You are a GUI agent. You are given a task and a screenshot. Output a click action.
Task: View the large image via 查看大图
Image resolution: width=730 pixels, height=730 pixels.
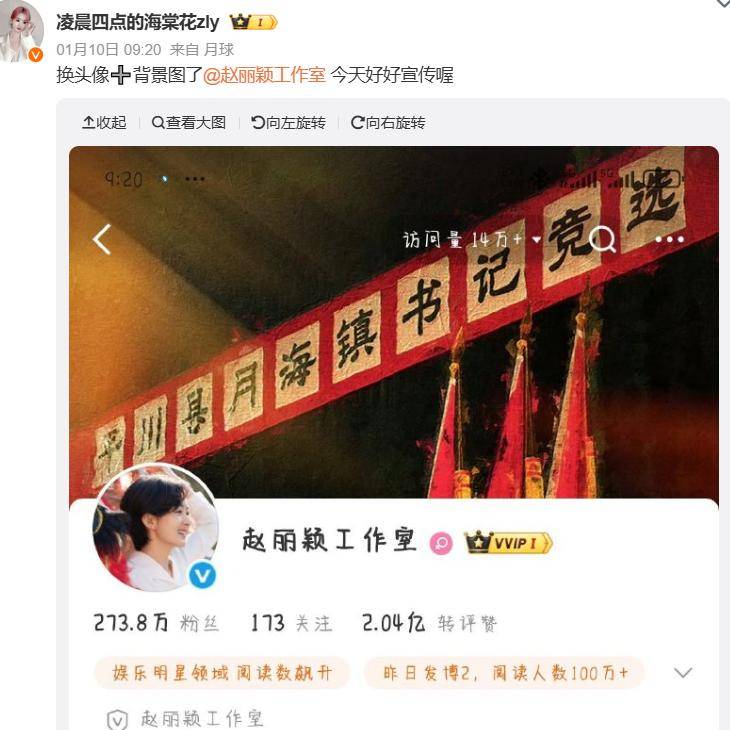click(x=189, y=122)
